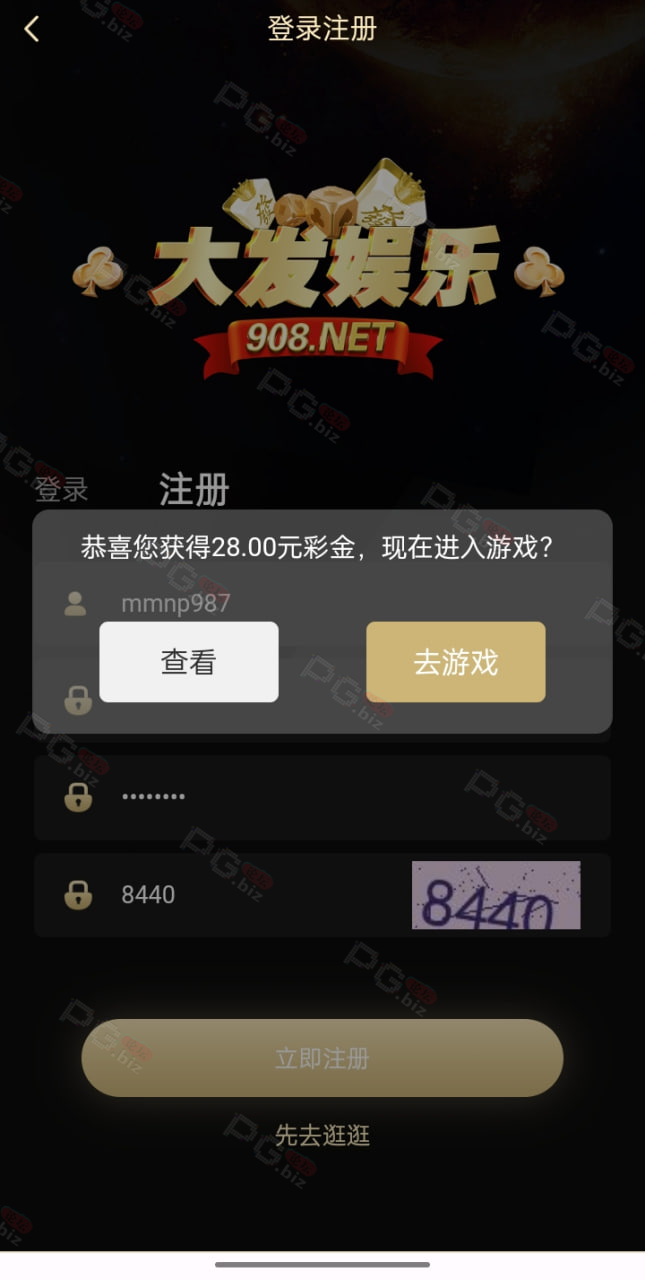This screenshot has height=1280, width=645.
Task: Tap the confirm-password field with dots
Action: (322, 797)
